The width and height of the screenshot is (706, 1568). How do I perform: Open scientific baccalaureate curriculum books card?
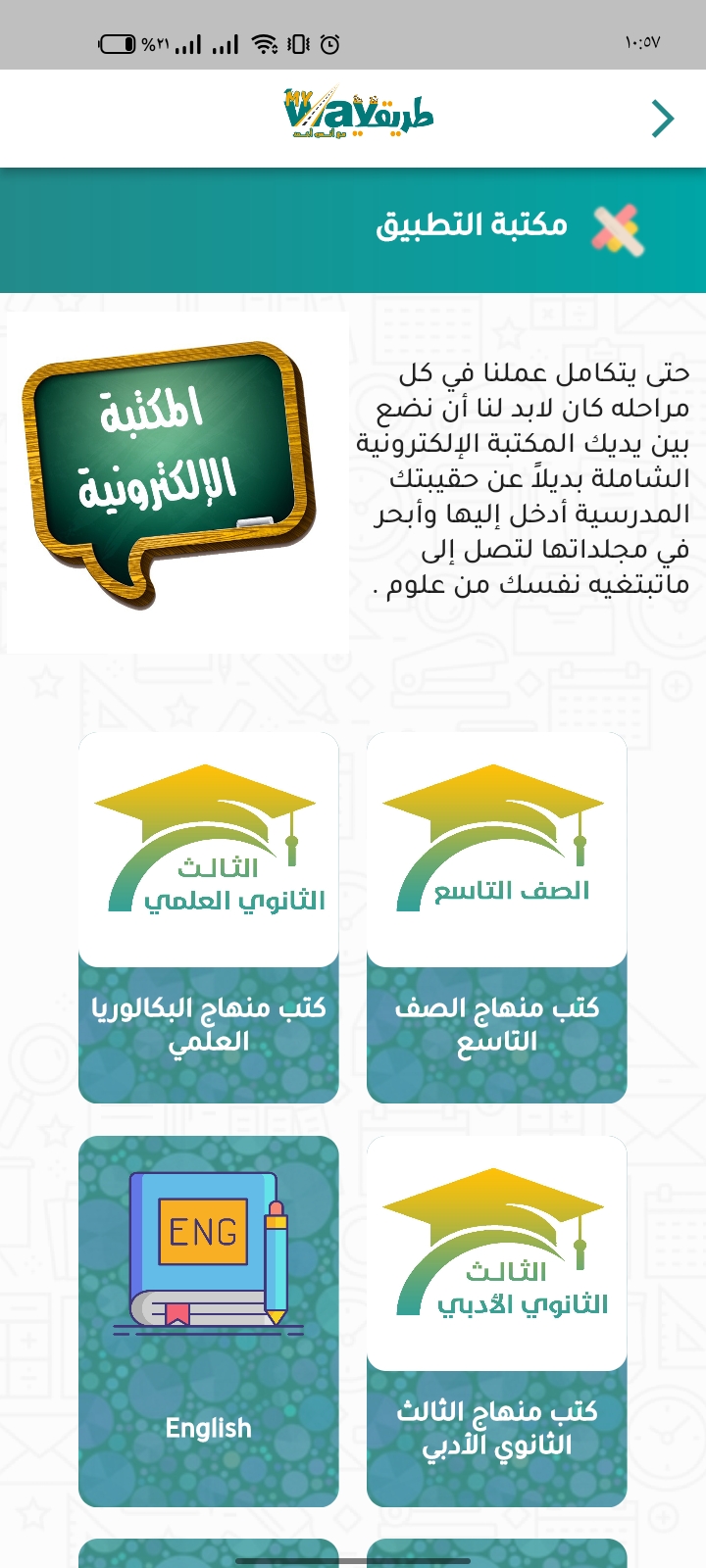pos(209,917)
